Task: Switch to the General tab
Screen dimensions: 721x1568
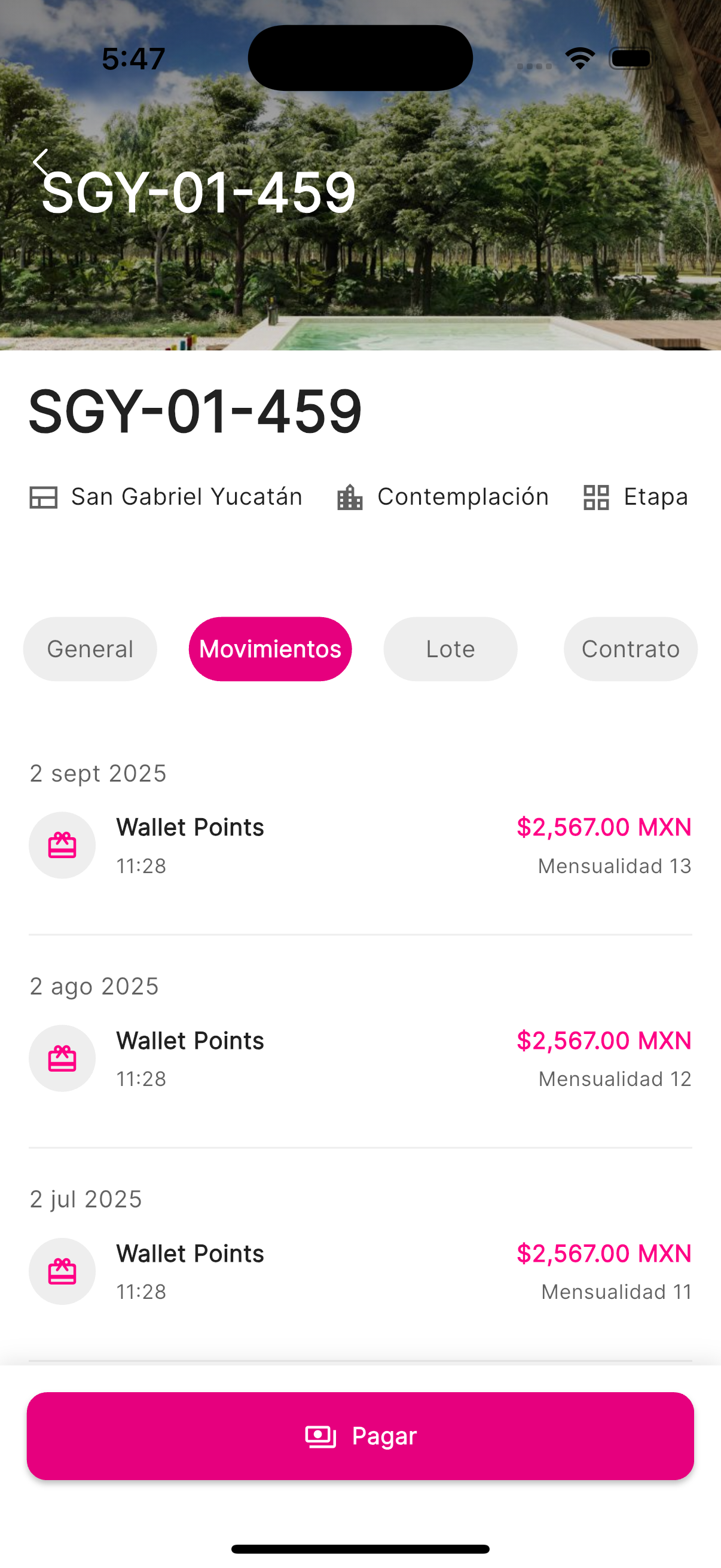Action: [x=90, y=648]
